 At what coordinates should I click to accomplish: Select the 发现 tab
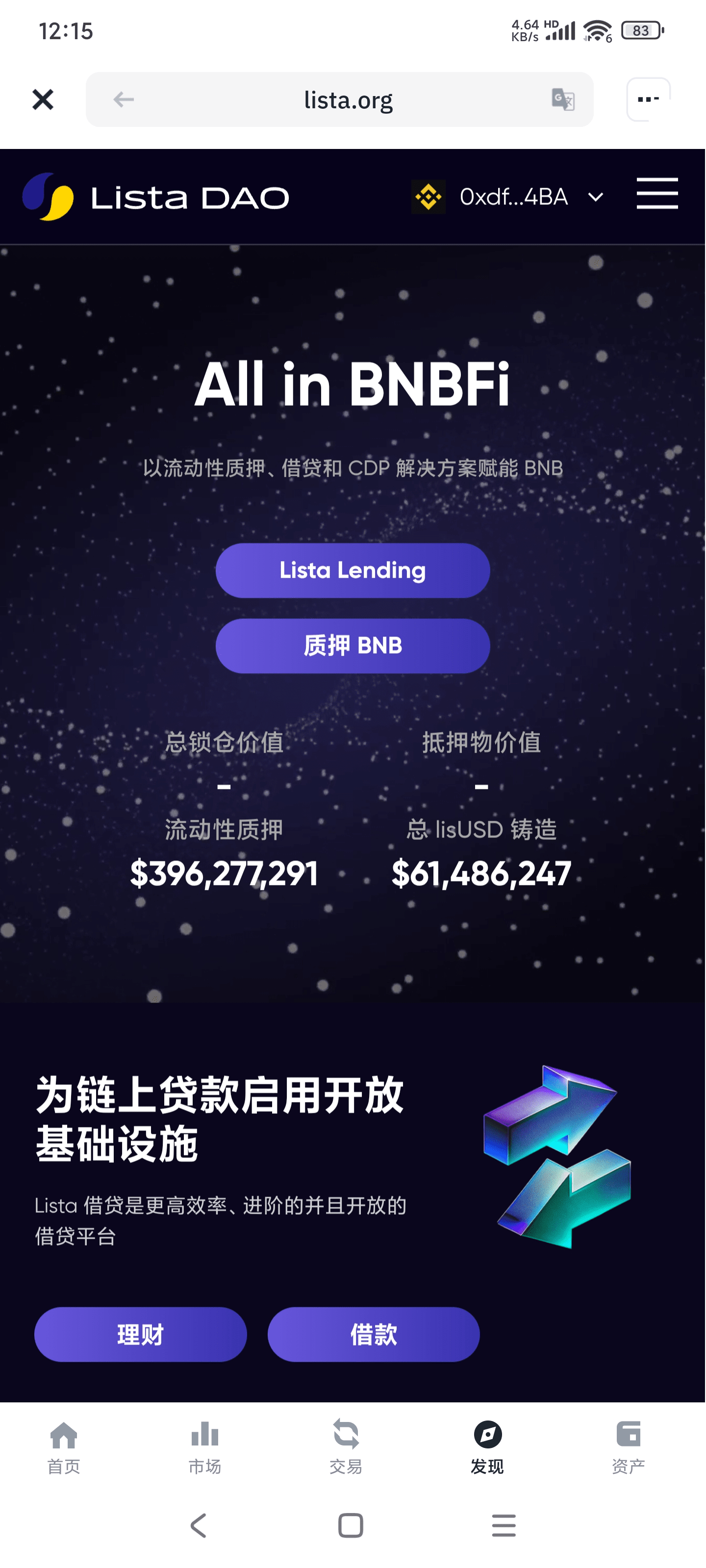coord(487,1448)
